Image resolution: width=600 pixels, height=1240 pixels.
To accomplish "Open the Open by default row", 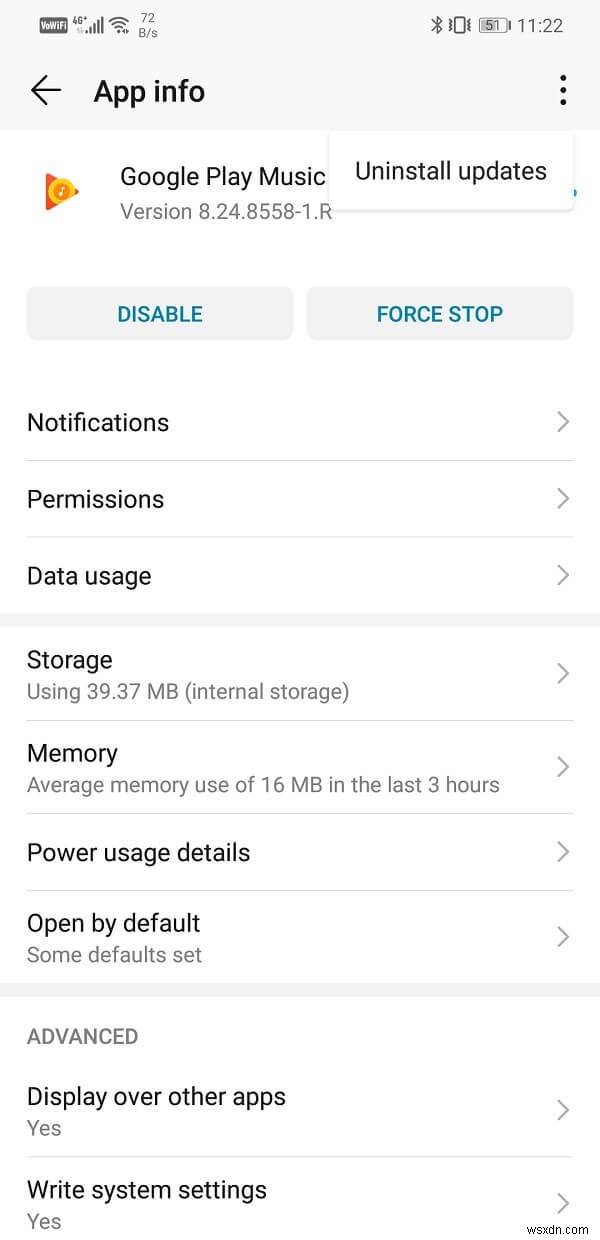I will click(x=299, y=937).
